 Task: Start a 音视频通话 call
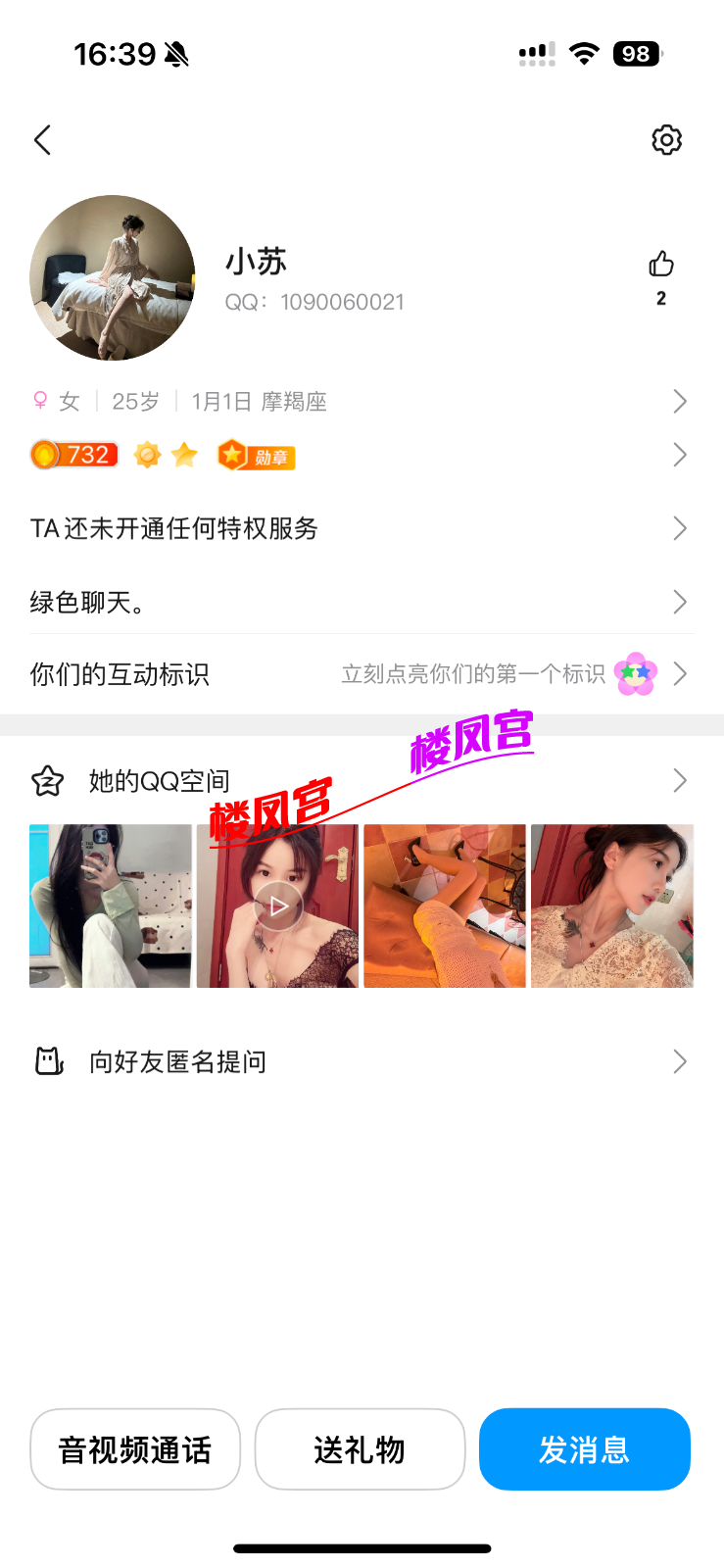click(135, 1449)
